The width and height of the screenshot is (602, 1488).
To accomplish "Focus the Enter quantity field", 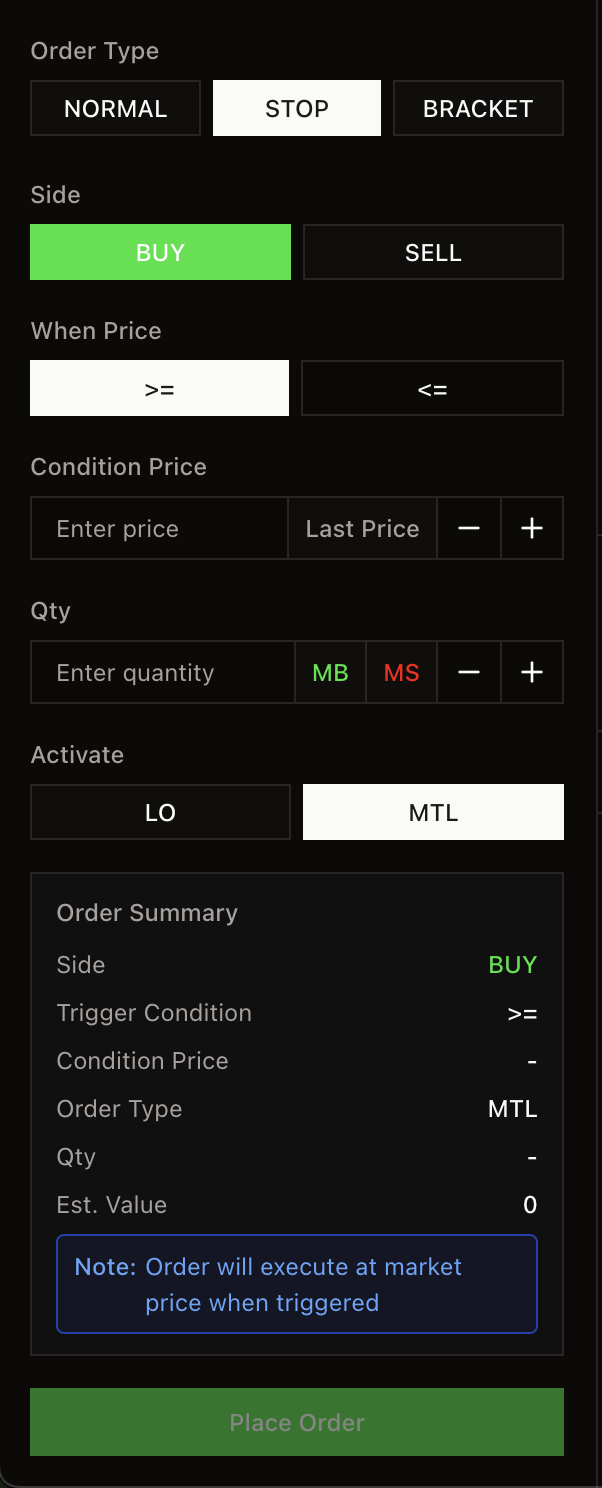I will pyautogui.click(x=163, y=672).
